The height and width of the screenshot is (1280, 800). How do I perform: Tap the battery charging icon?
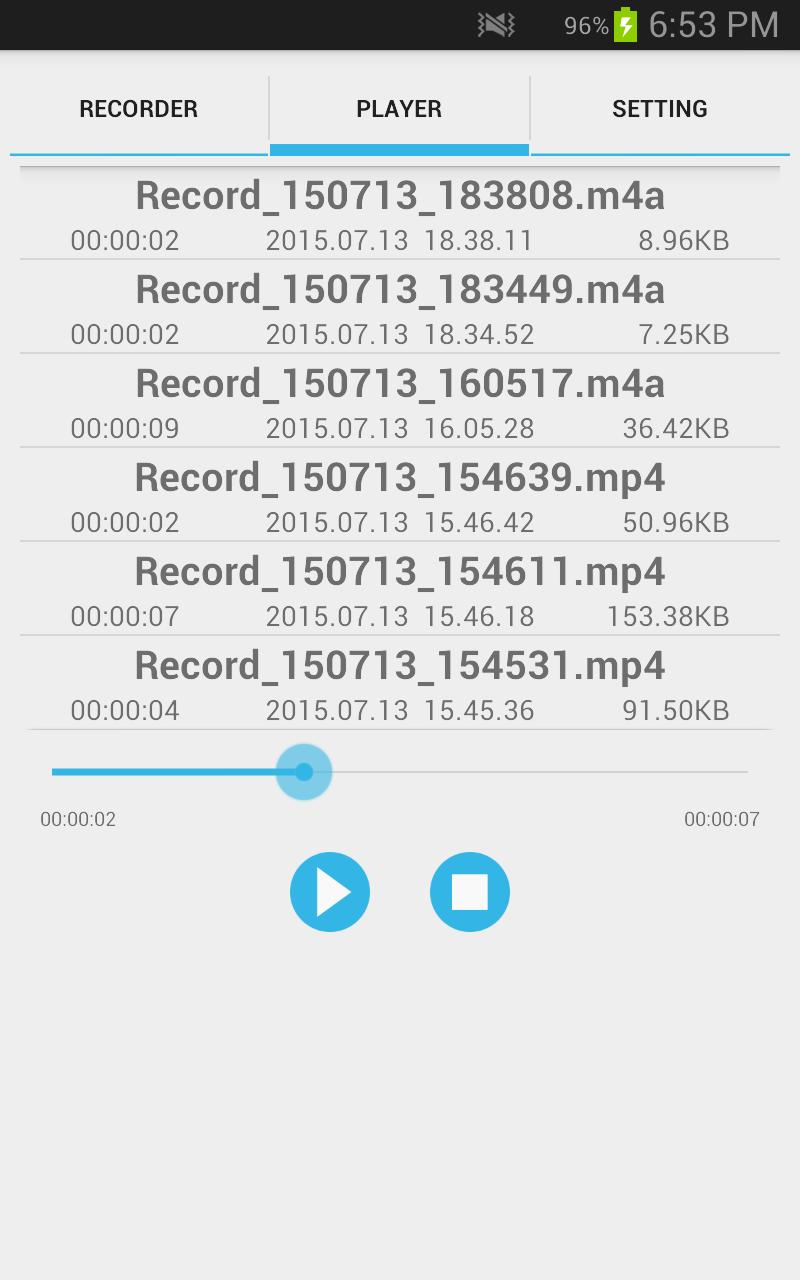tap(625, 24)
